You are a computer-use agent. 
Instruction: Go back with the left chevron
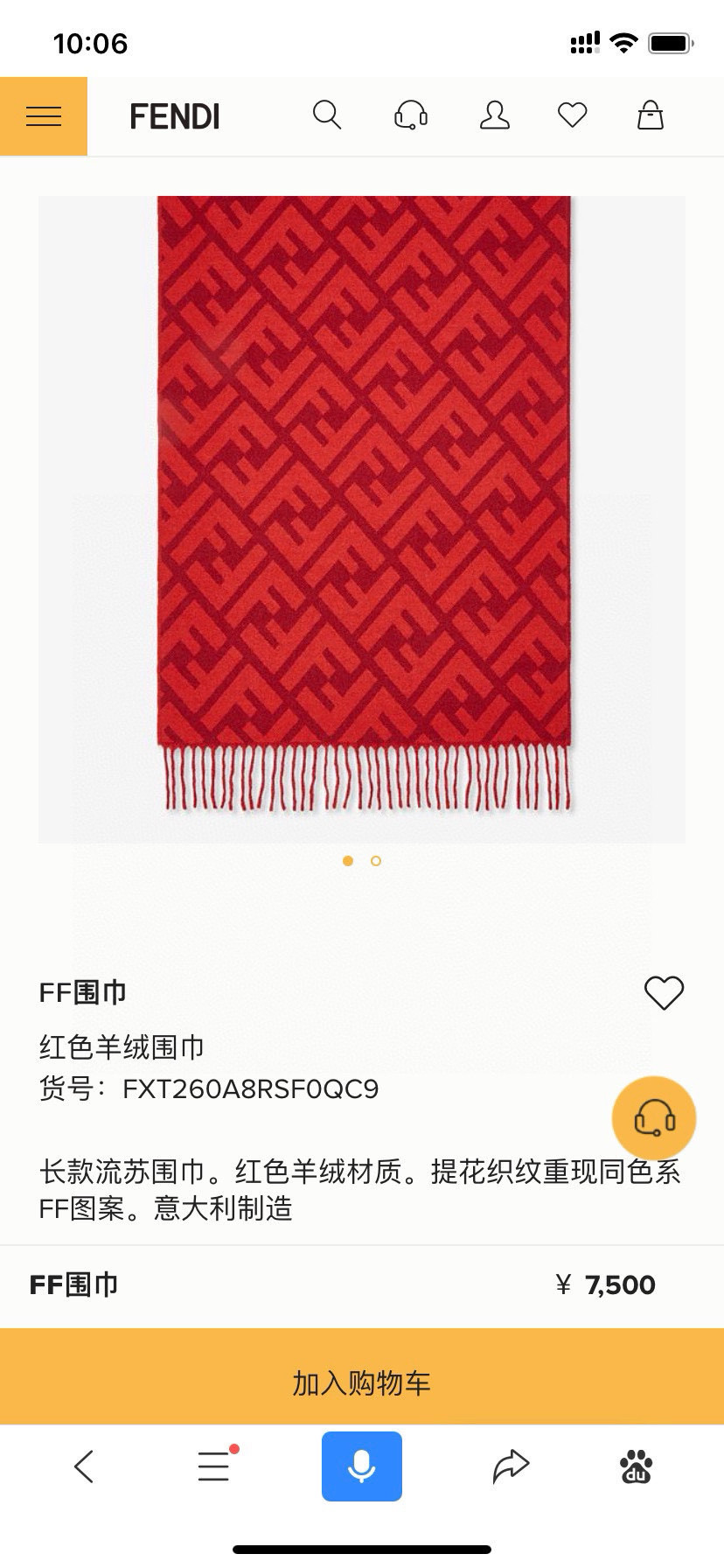[84, 1466]
